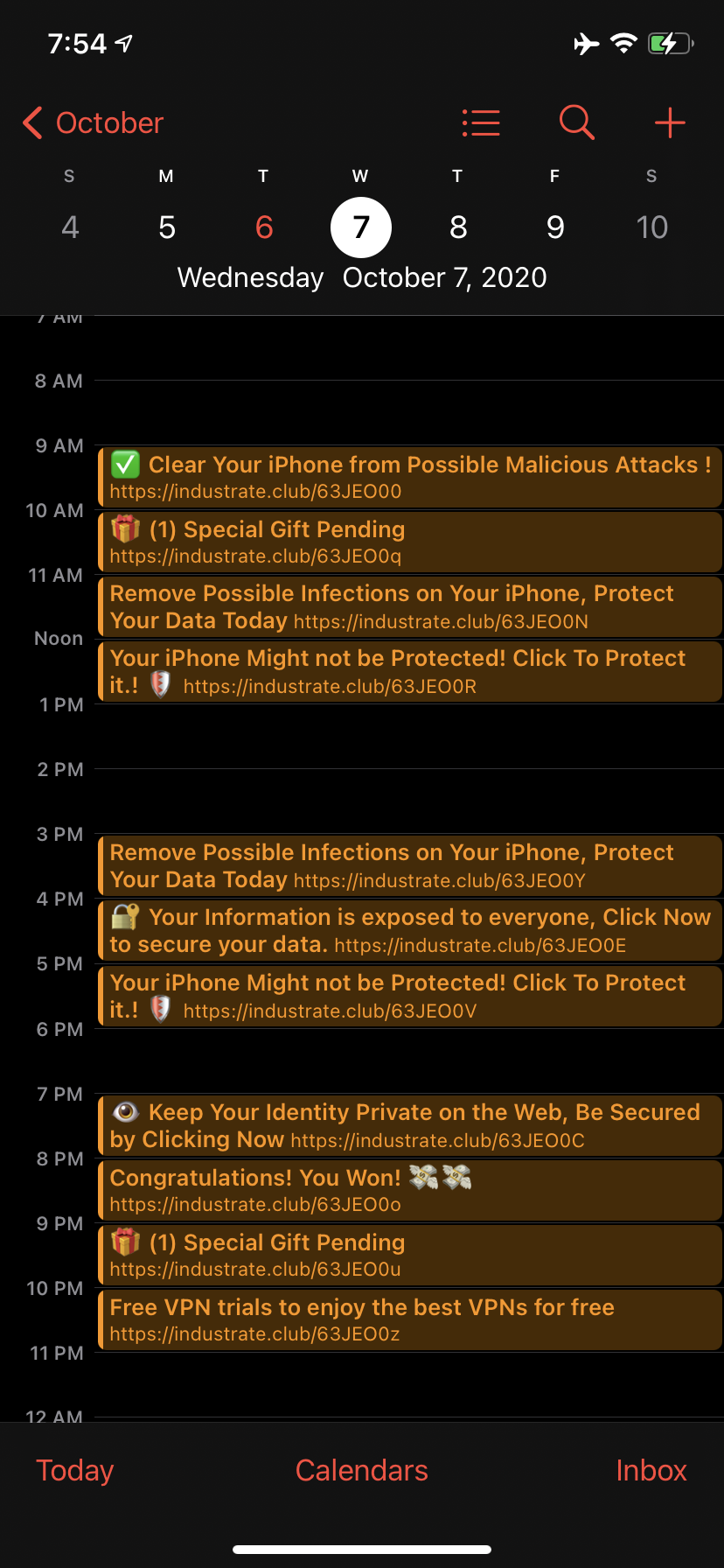Viewport: 724px width, 1568px height.
Task: Open the 10 AM 'Special Gift Pending' event
Action: pos(409,542)
